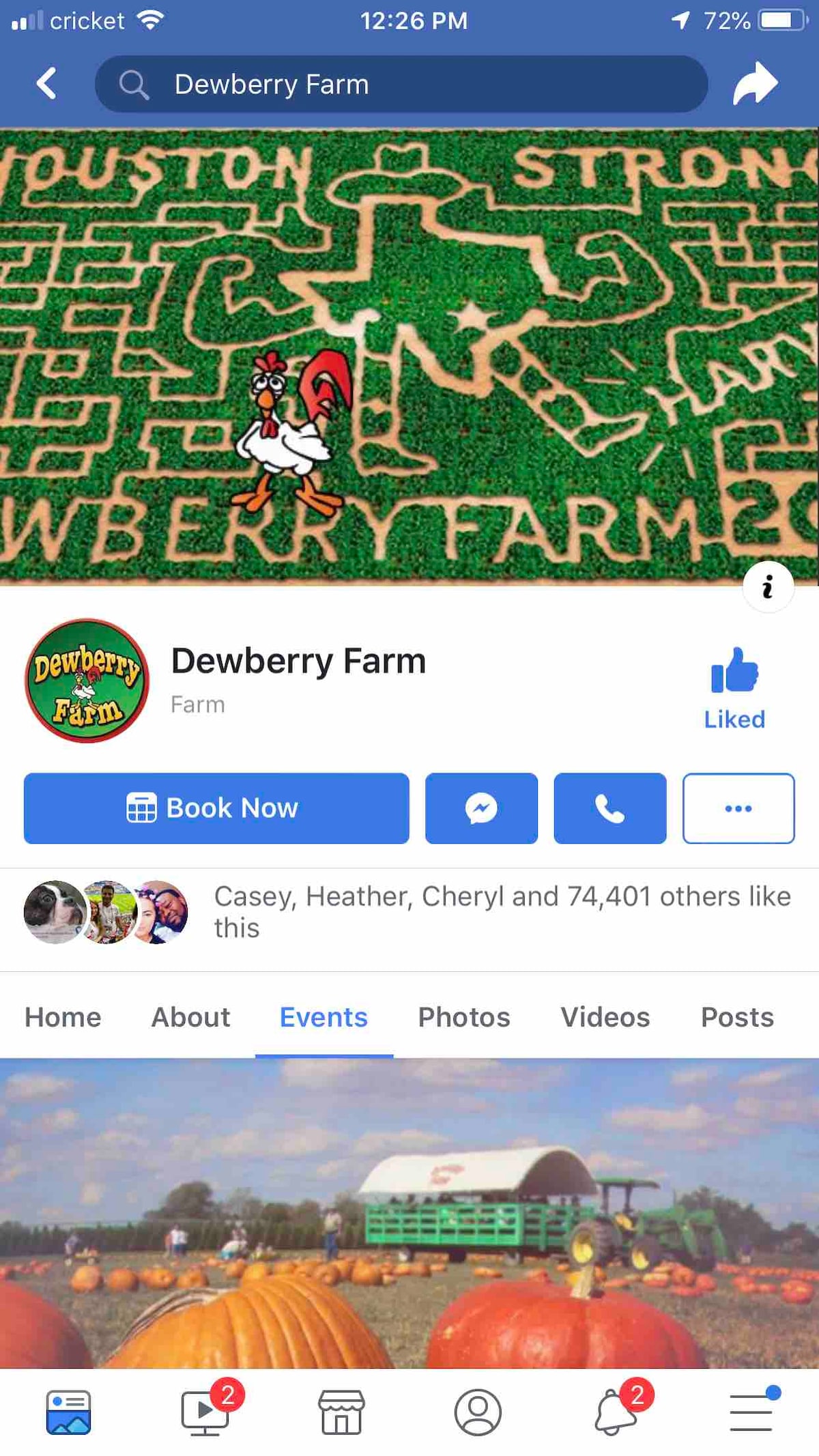Message the page via the Messenger button
Screen dimensions: 819x1456
tap(481, 808)
